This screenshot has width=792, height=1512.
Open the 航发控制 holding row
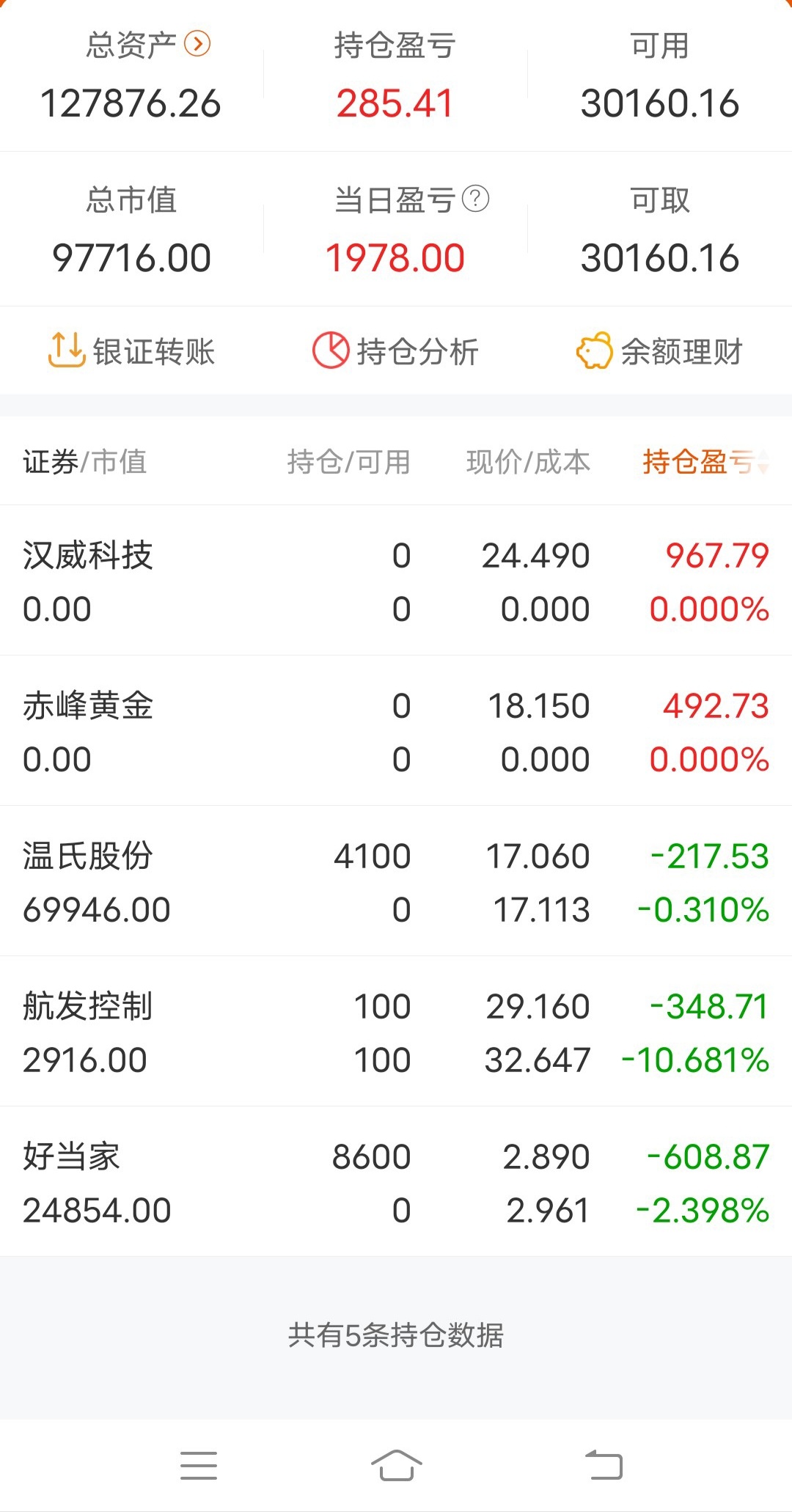point(396,1032)
